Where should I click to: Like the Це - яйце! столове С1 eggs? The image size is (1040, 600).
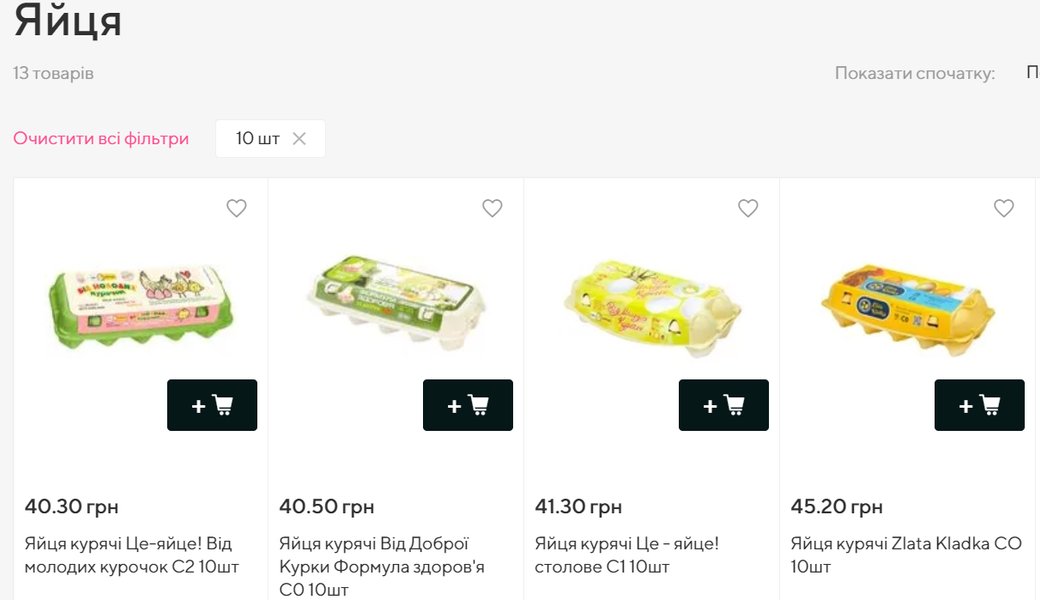[x=748, y=208]
